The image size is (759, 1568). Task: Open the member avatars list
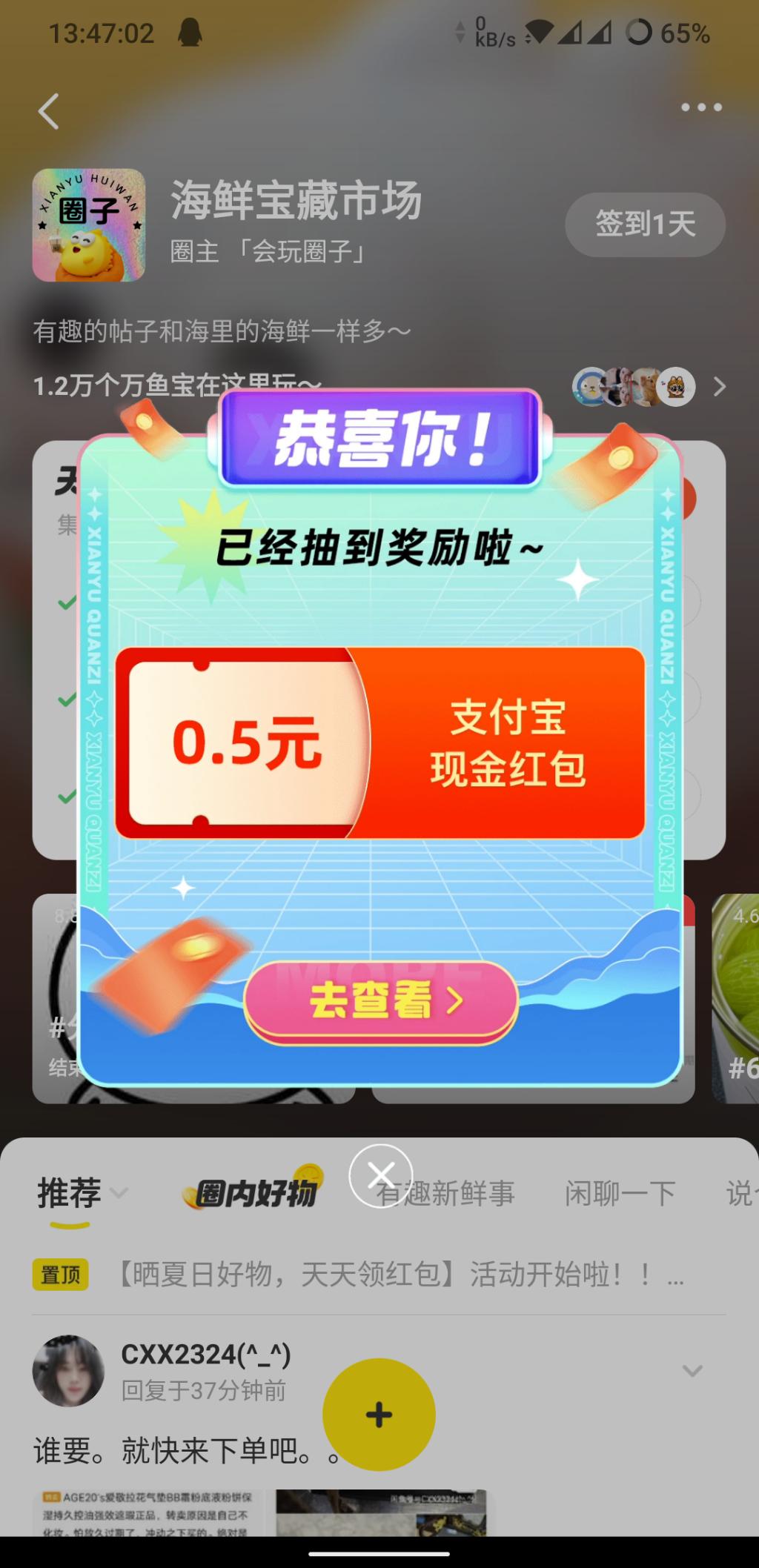point(649,387)
